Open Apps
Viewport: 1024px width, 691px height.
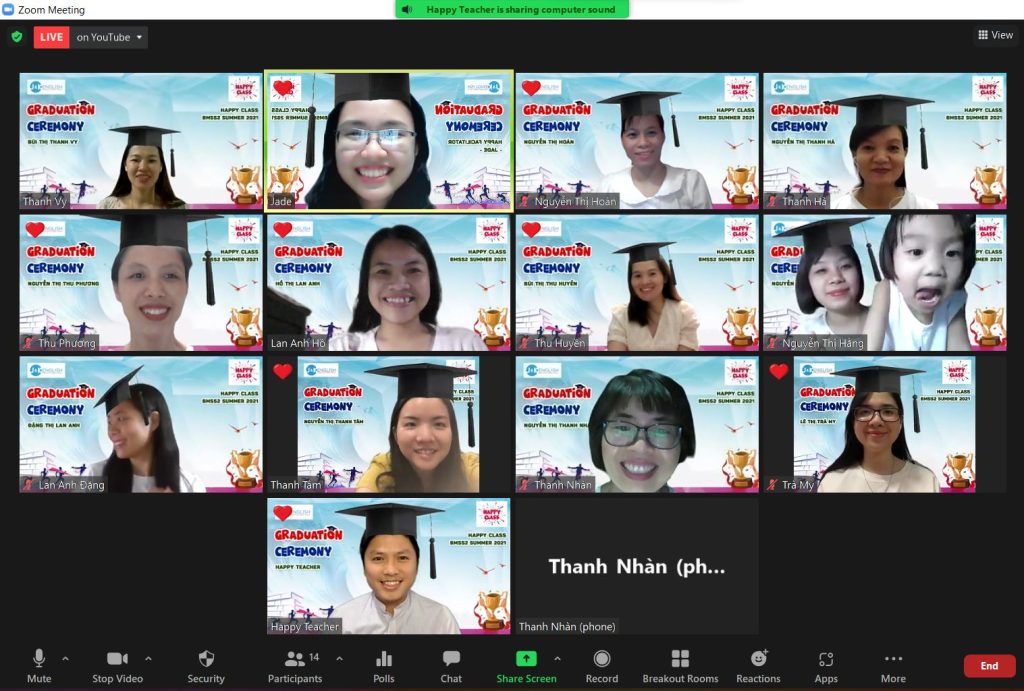[826, 664]
